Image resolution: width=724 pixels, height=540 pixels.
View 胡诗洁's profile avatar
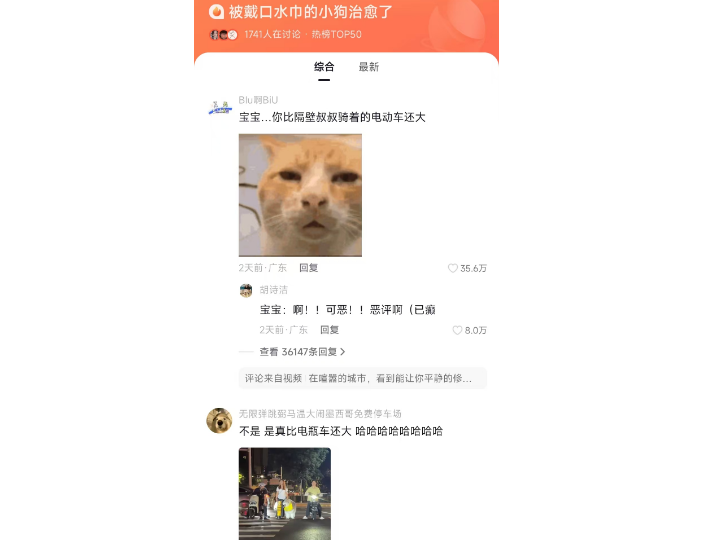(246, 290)
